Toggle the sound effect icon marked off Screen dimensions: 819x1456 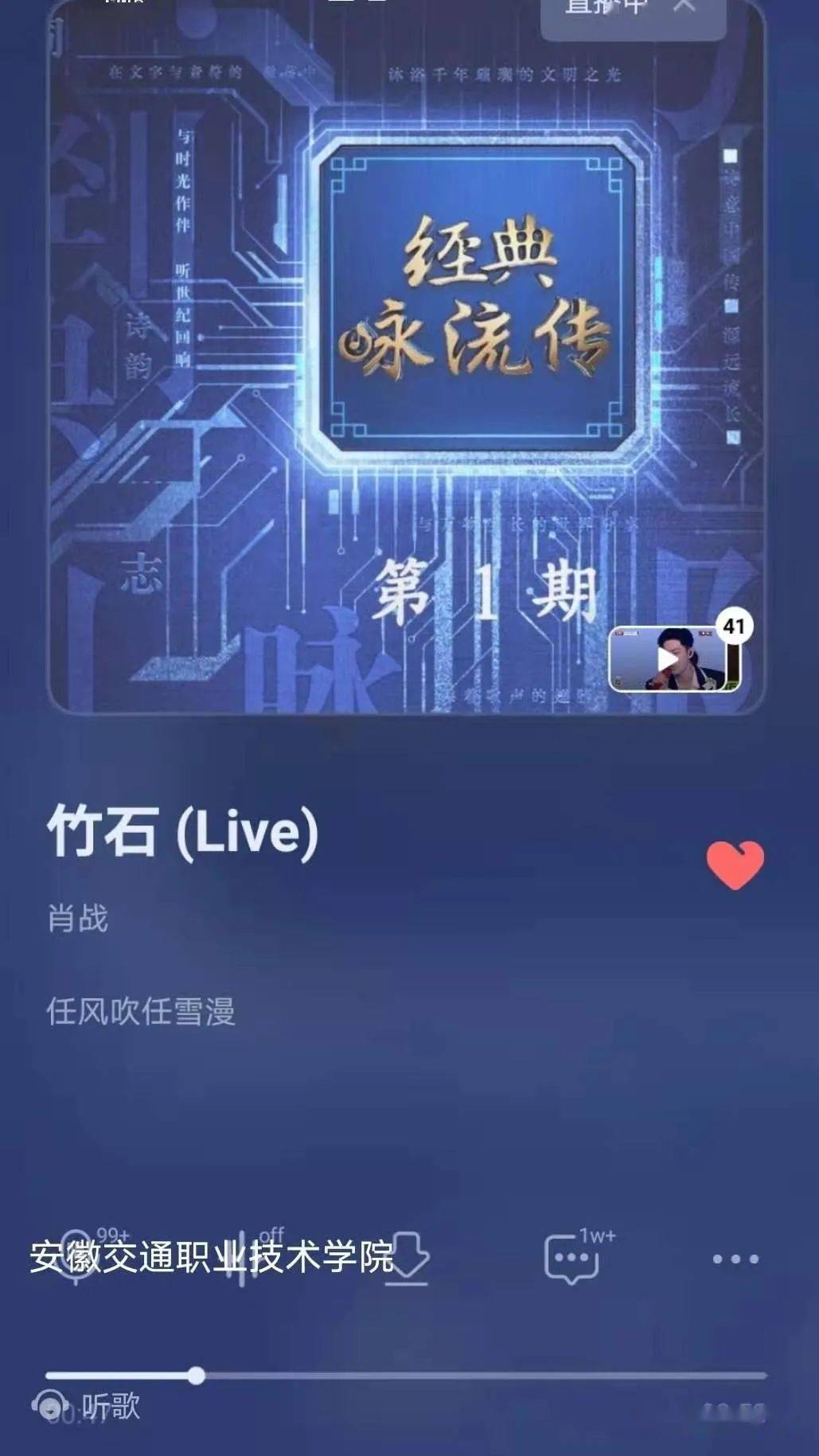point(241,1259)
